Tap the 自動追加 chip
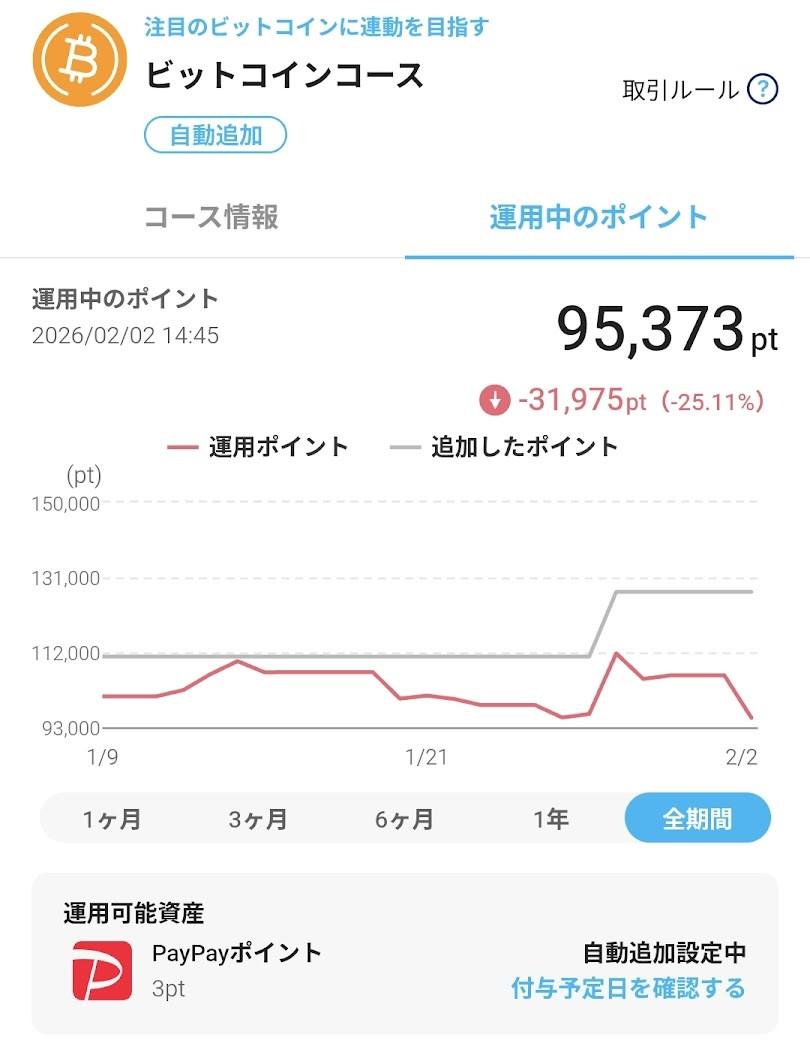Viewport: 810px width, 1051px height. [x=216, y=135]
